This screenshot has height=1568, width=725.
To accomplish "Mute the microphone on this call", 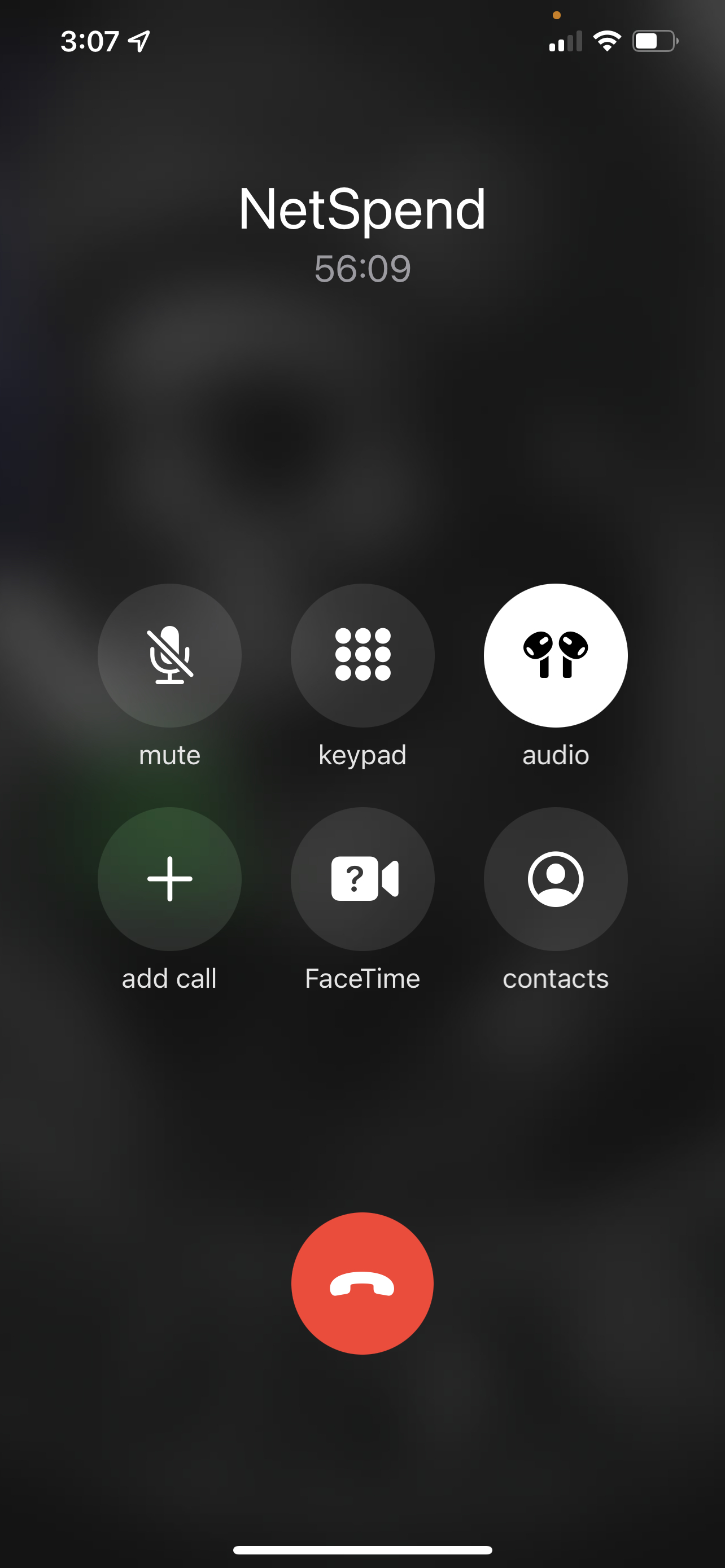I will tap(169, 655).
